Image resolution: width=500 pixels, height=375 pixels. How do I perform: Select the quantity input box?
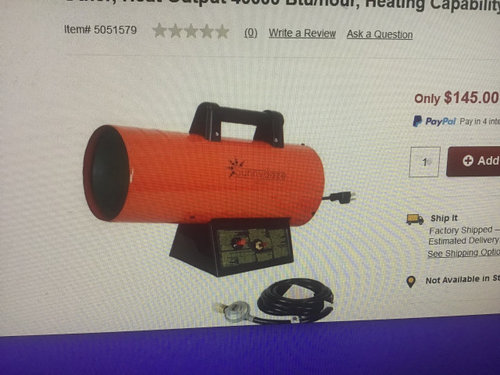pyautogui.click(x=425, y=162)
